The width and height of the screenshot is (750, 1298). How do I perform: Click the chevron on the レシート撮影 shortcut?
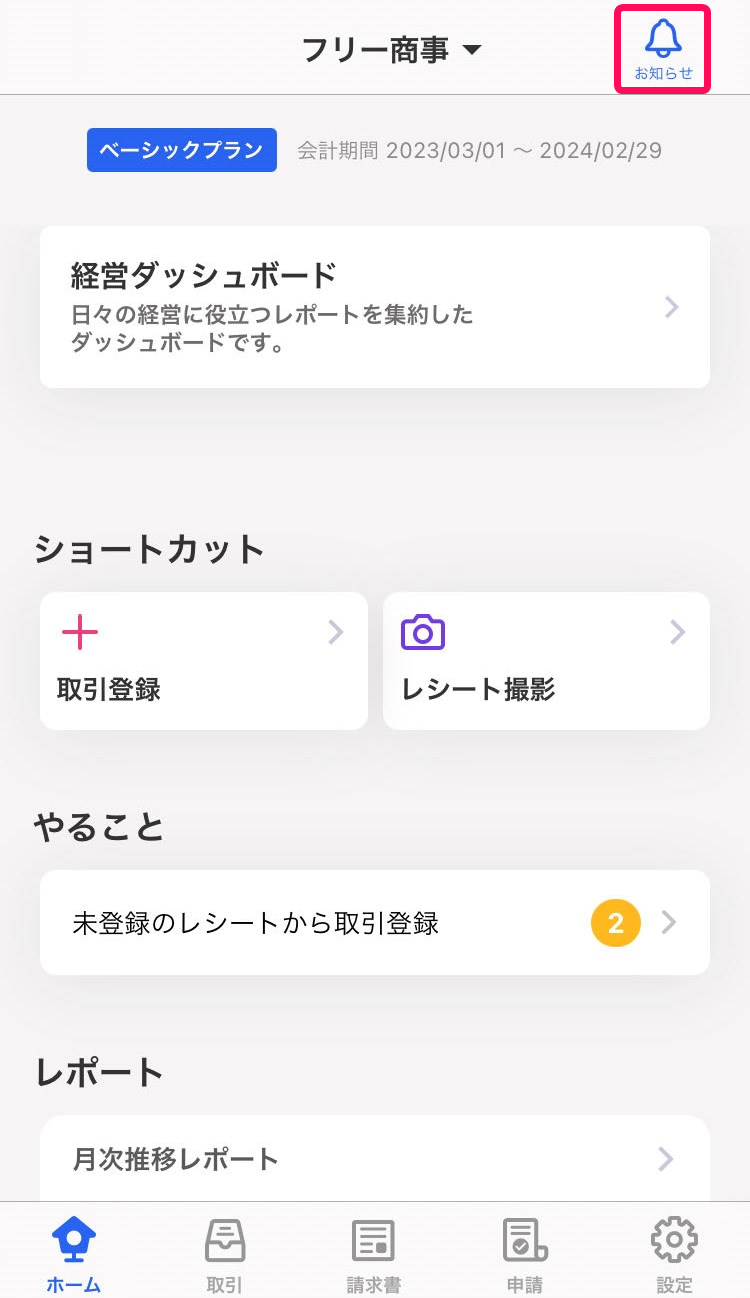point(678,632)
